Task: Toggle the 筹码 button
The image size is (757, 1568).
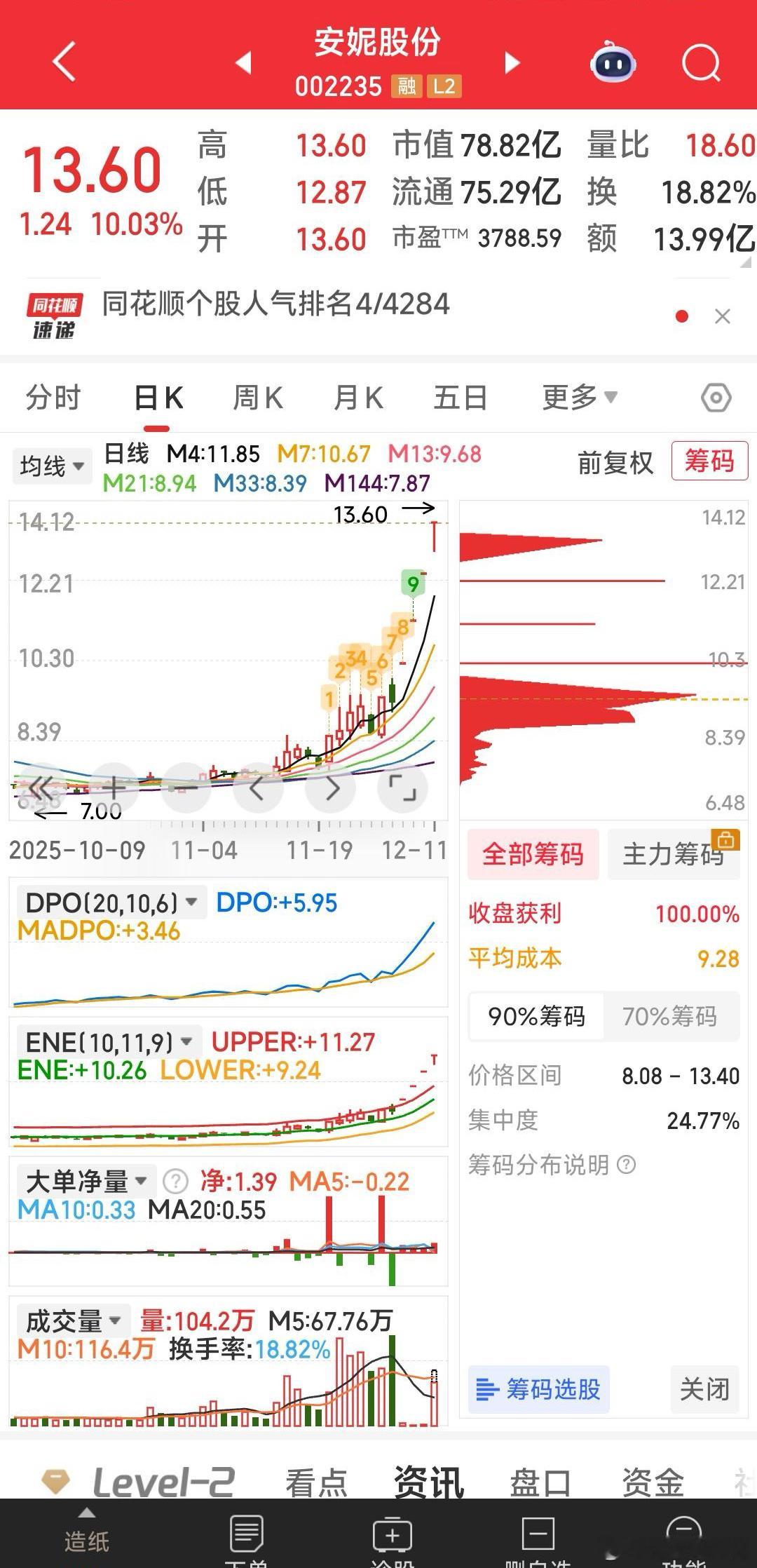Action: (709, 461)
